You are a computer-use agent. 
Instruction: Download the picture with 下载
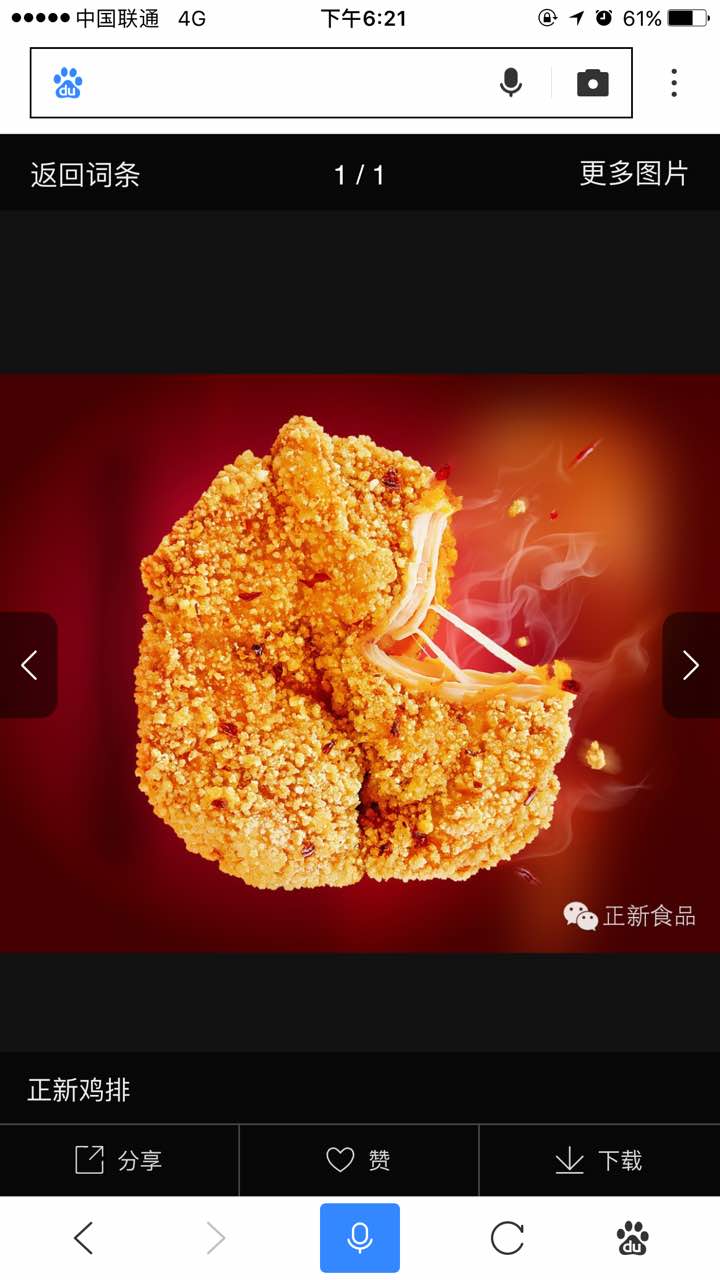point(599,1160)
